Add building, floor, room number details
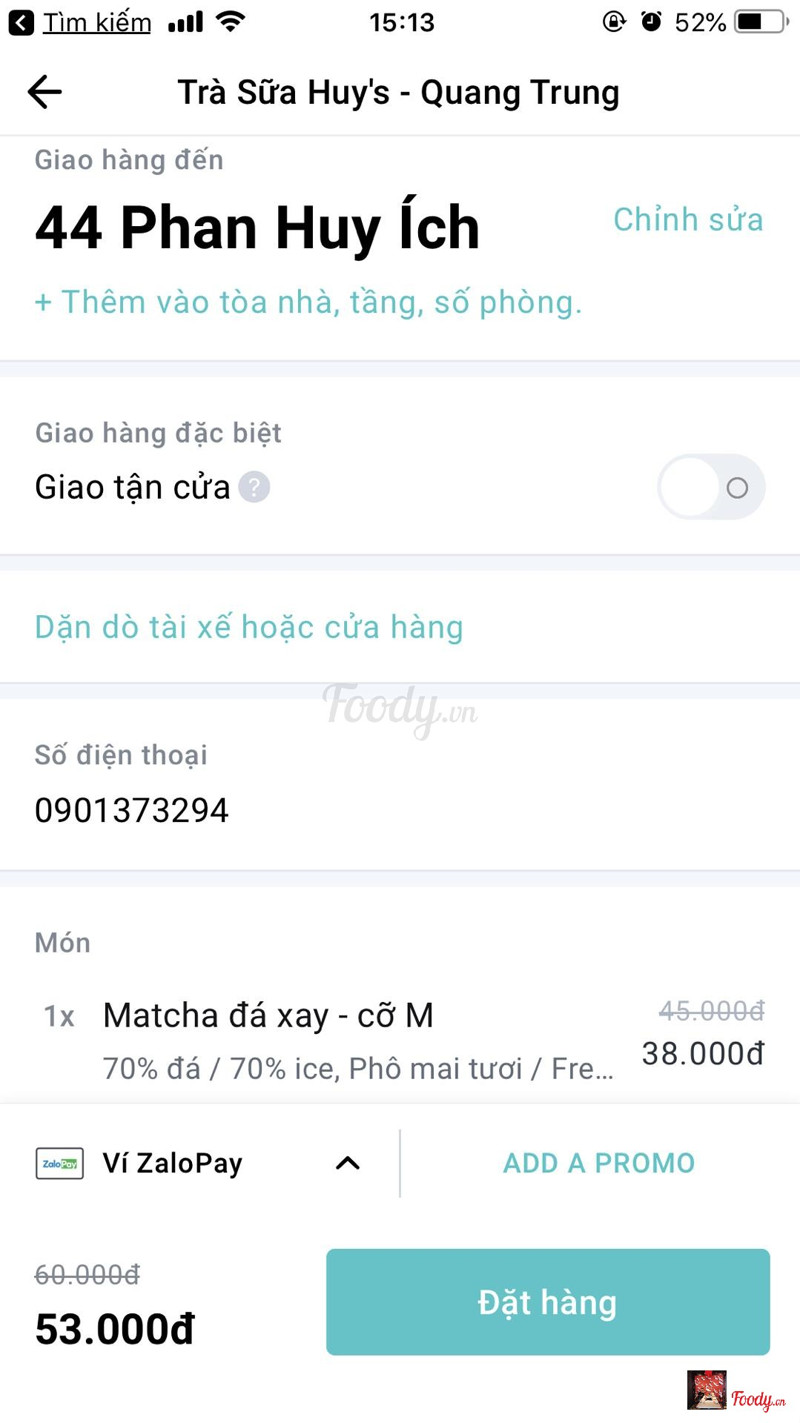This screenshot has width=800, height=1423. point(308,302)
